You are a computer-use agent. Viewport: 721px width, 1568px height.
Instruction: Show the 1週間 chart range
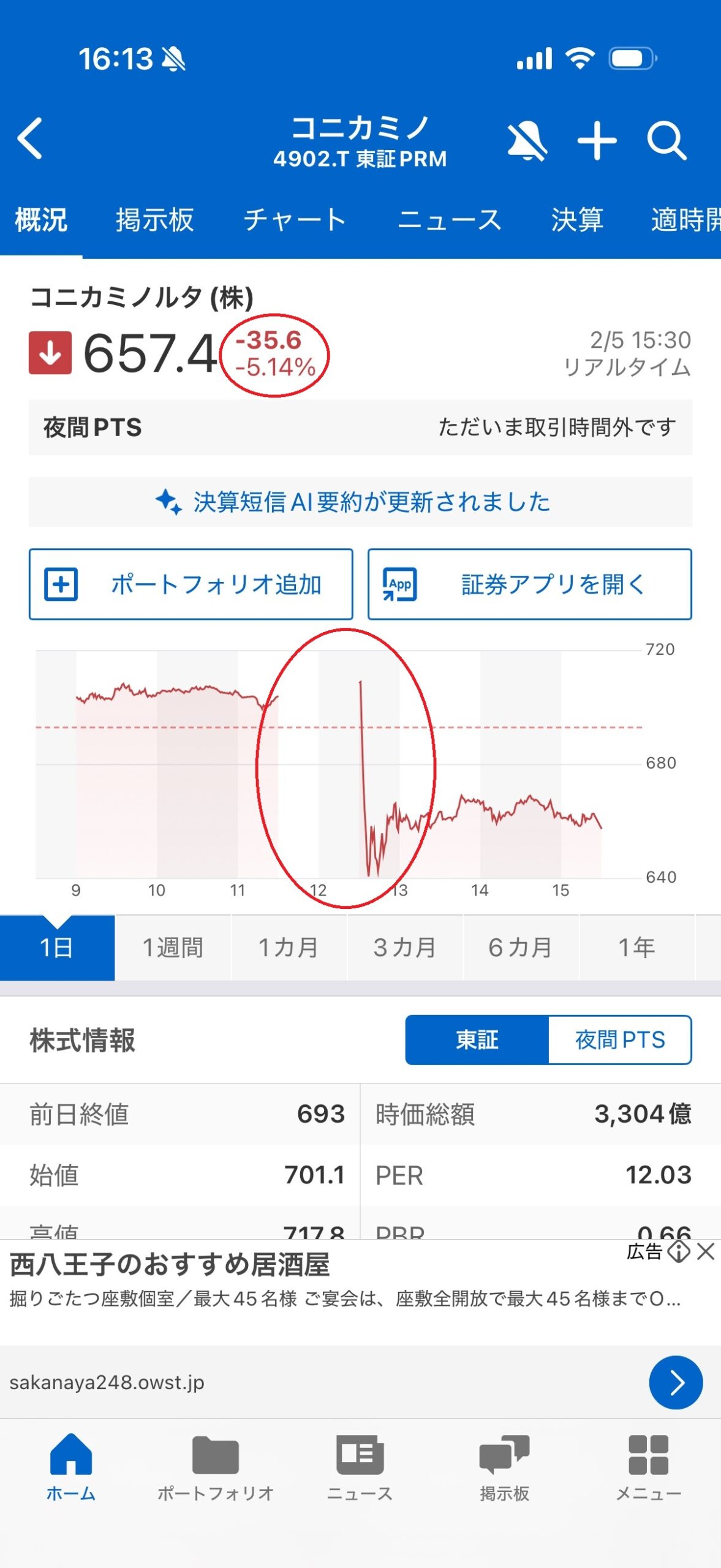coord(173,948)
